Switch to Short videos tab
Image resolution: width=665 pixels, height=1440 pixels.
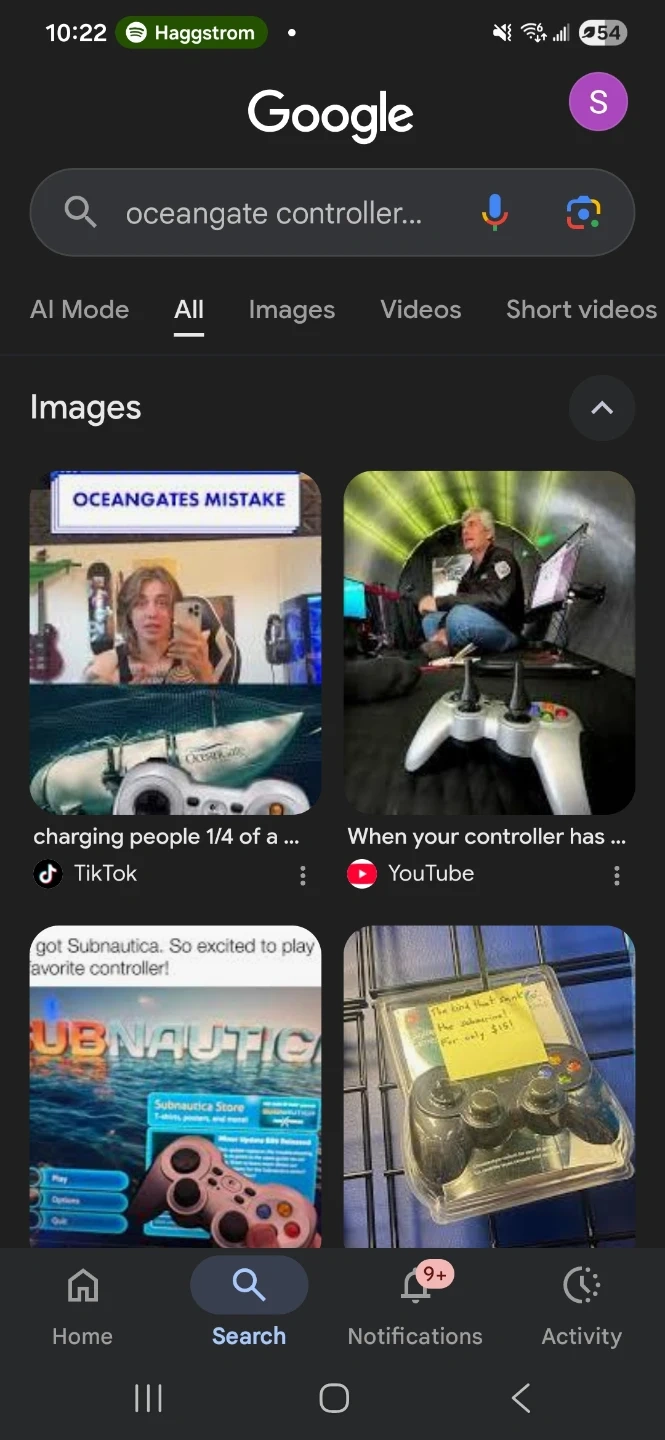click(x=581, y=310)
